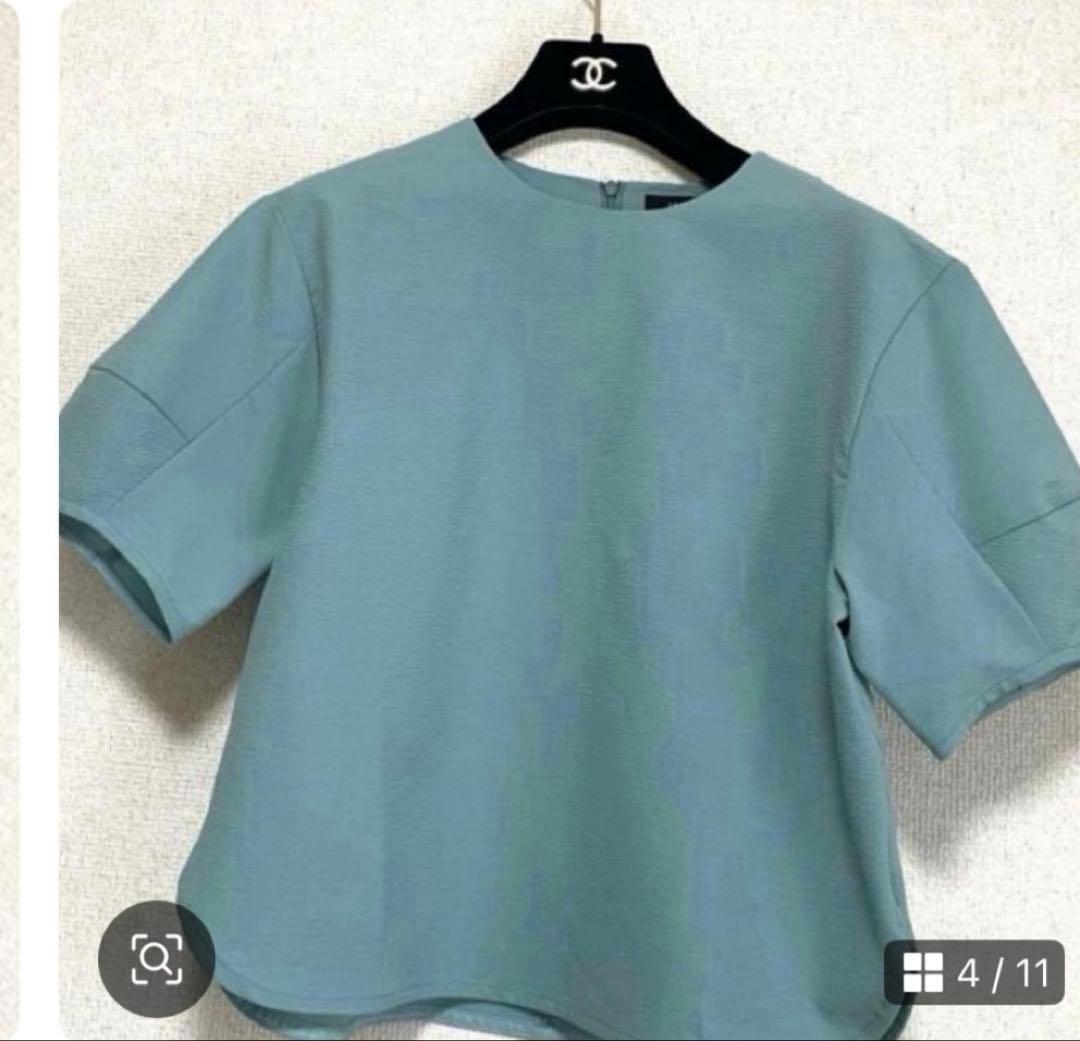
Task: Open the 4 / 11 photo grid
Action: (974, 972)
